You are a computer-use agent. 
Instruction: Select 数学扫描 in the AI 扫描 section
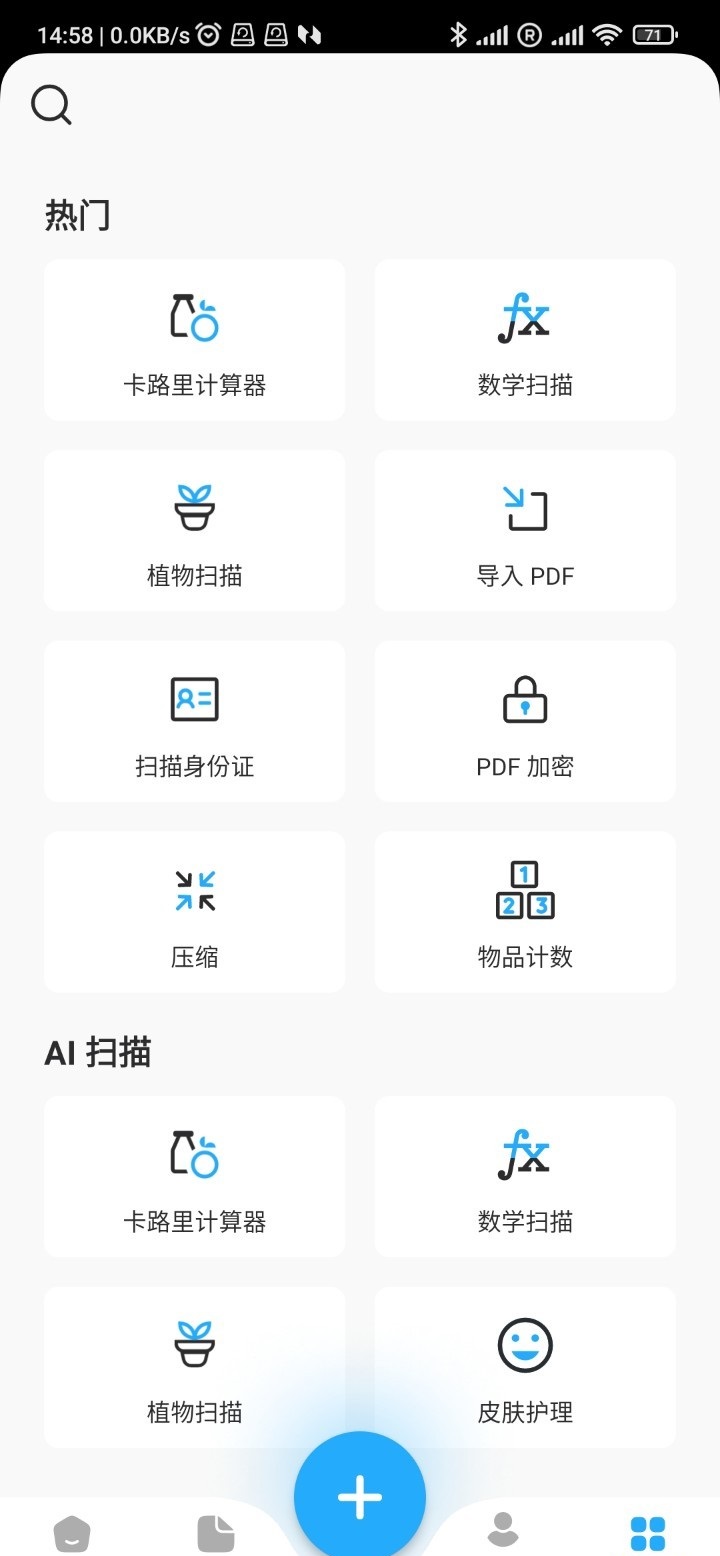coord(525,1176)
